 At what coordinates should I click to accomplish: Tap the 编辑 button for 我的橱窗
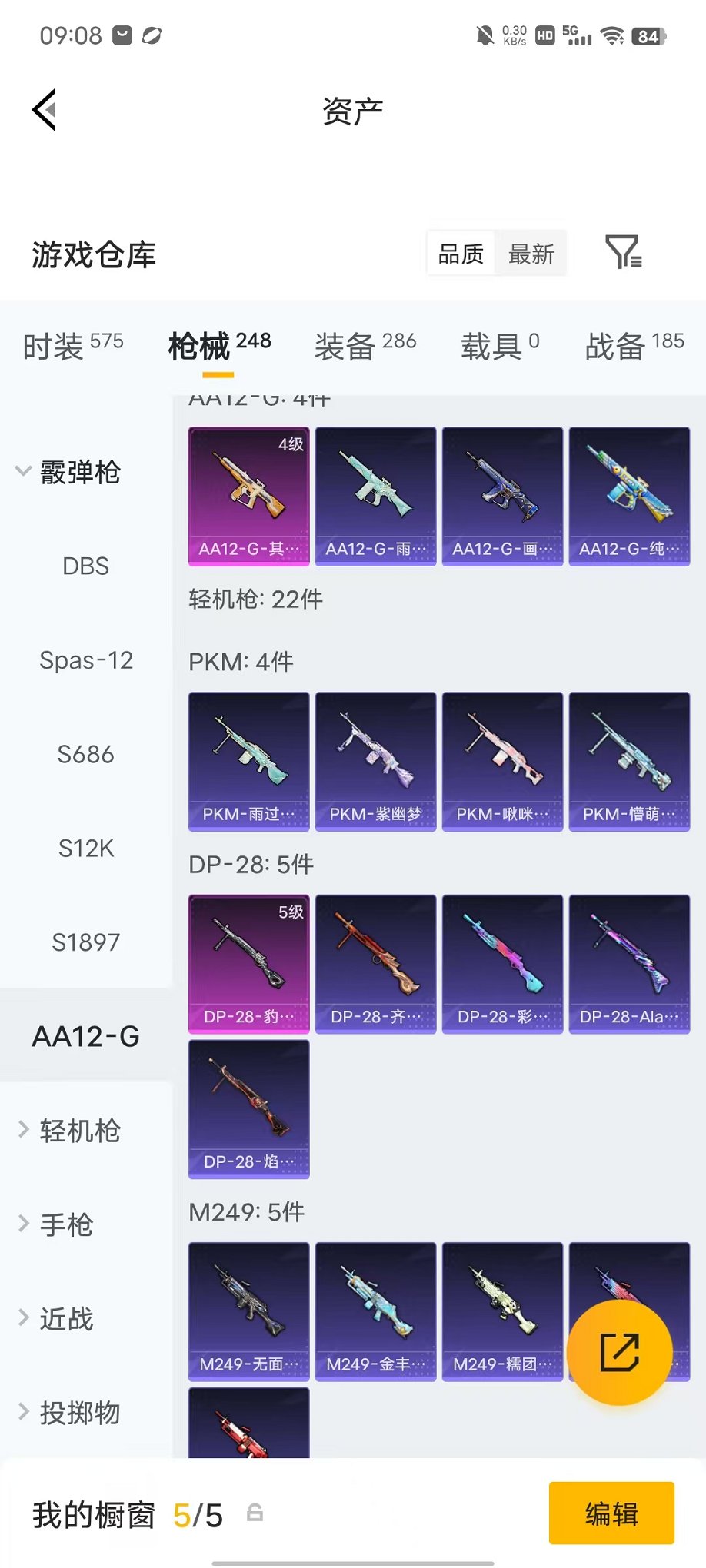pyautogui.click(x=611, y=1513)
